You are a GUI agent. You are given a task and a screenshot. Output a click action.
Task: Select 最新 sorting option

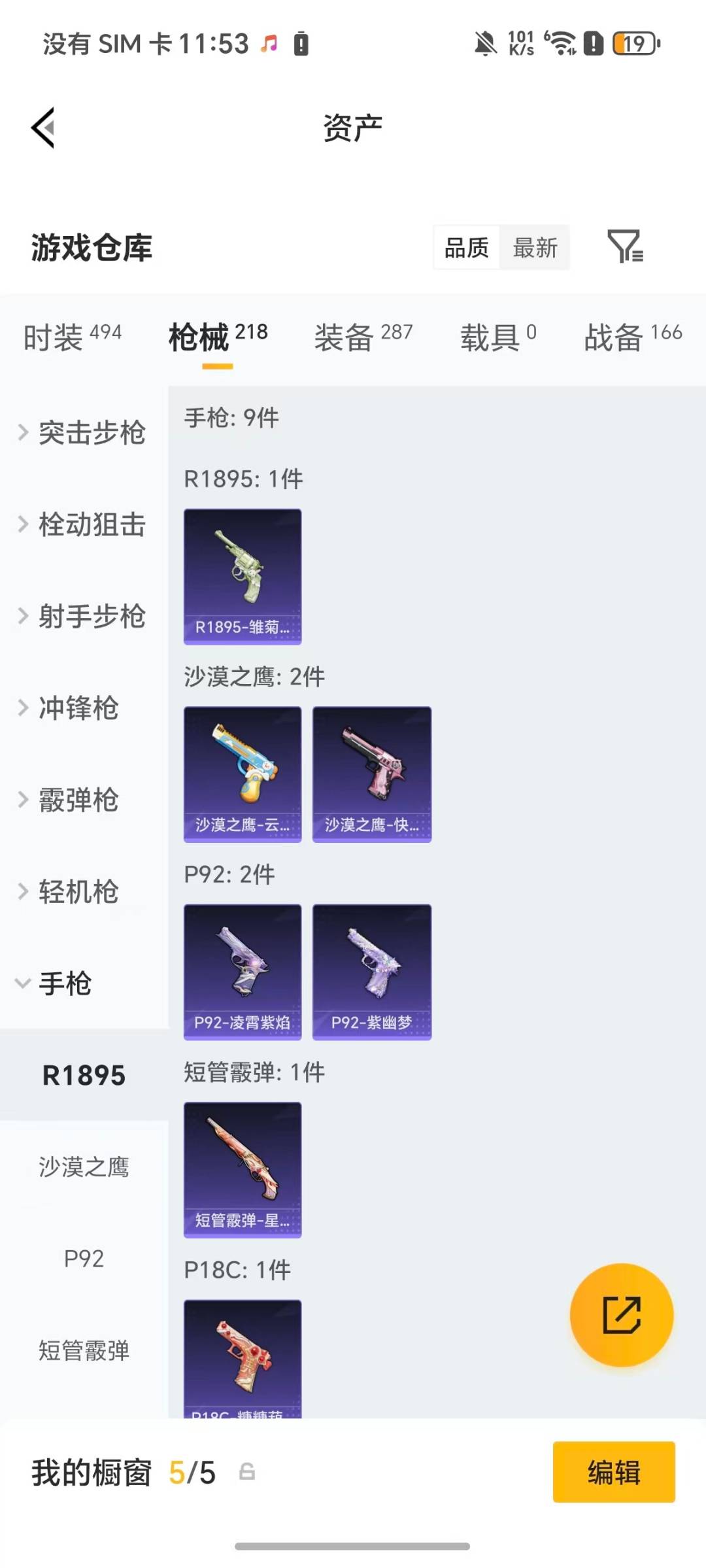[535, 247]
